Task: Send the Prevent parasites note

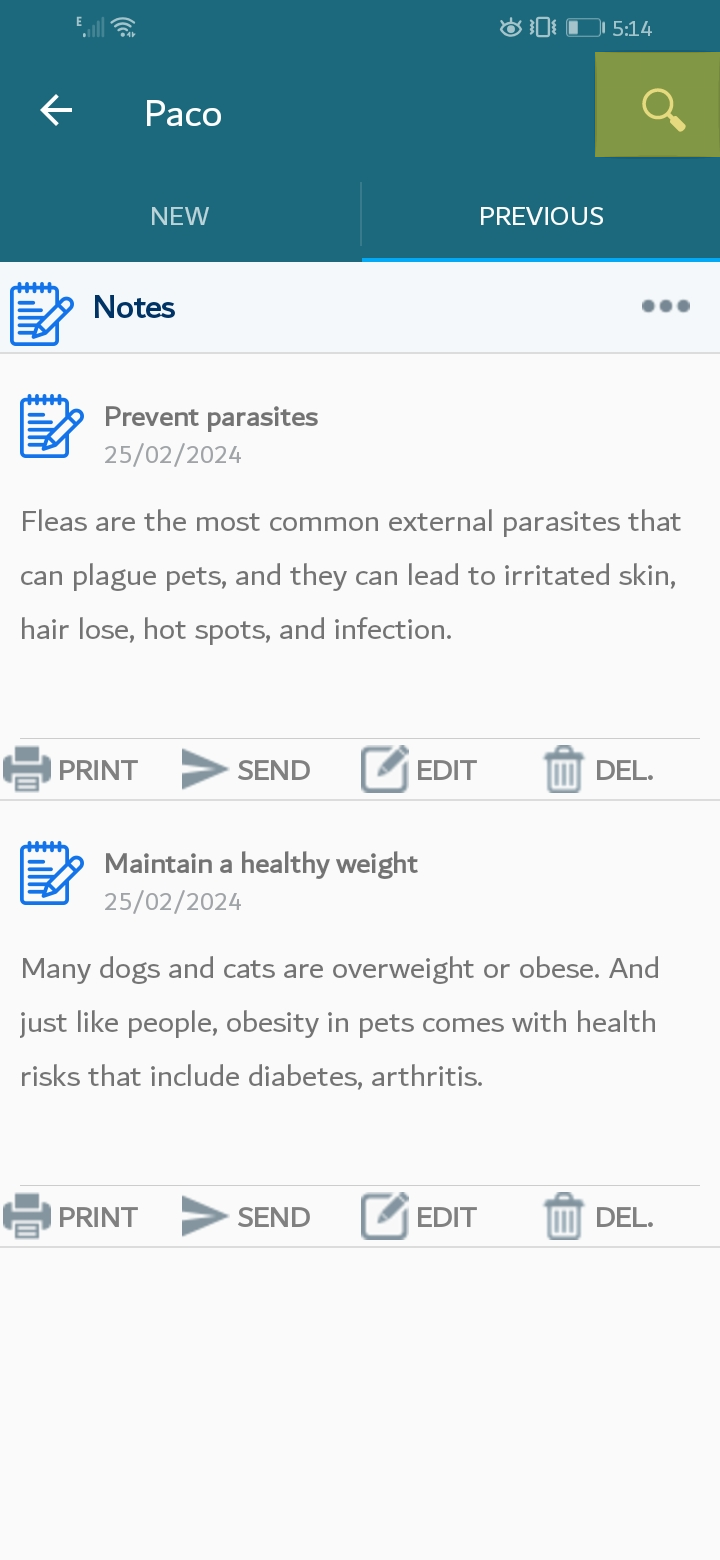Action: [x=247, y=770]
